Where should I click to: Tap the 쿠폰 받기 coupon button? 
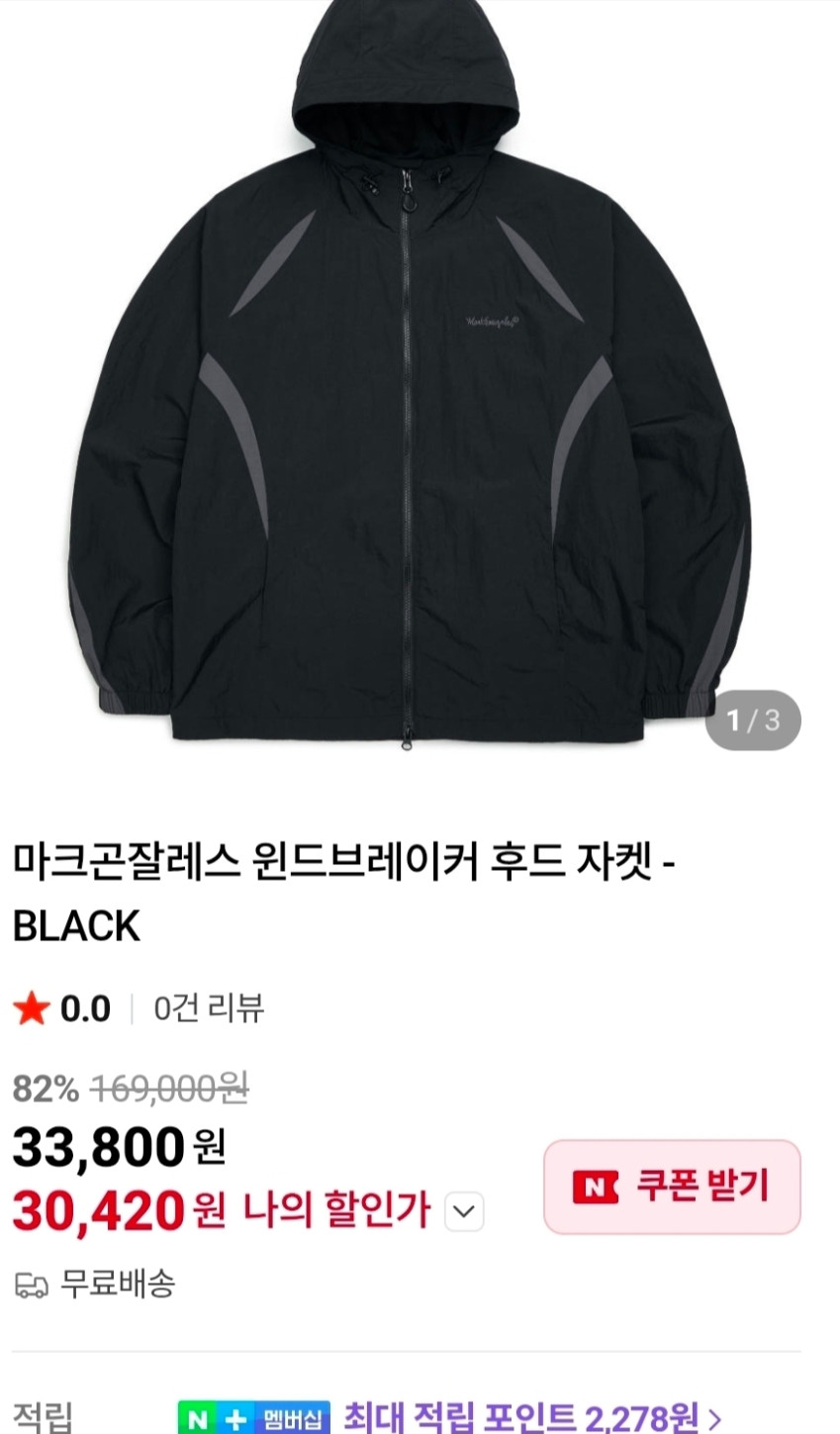672,1187
